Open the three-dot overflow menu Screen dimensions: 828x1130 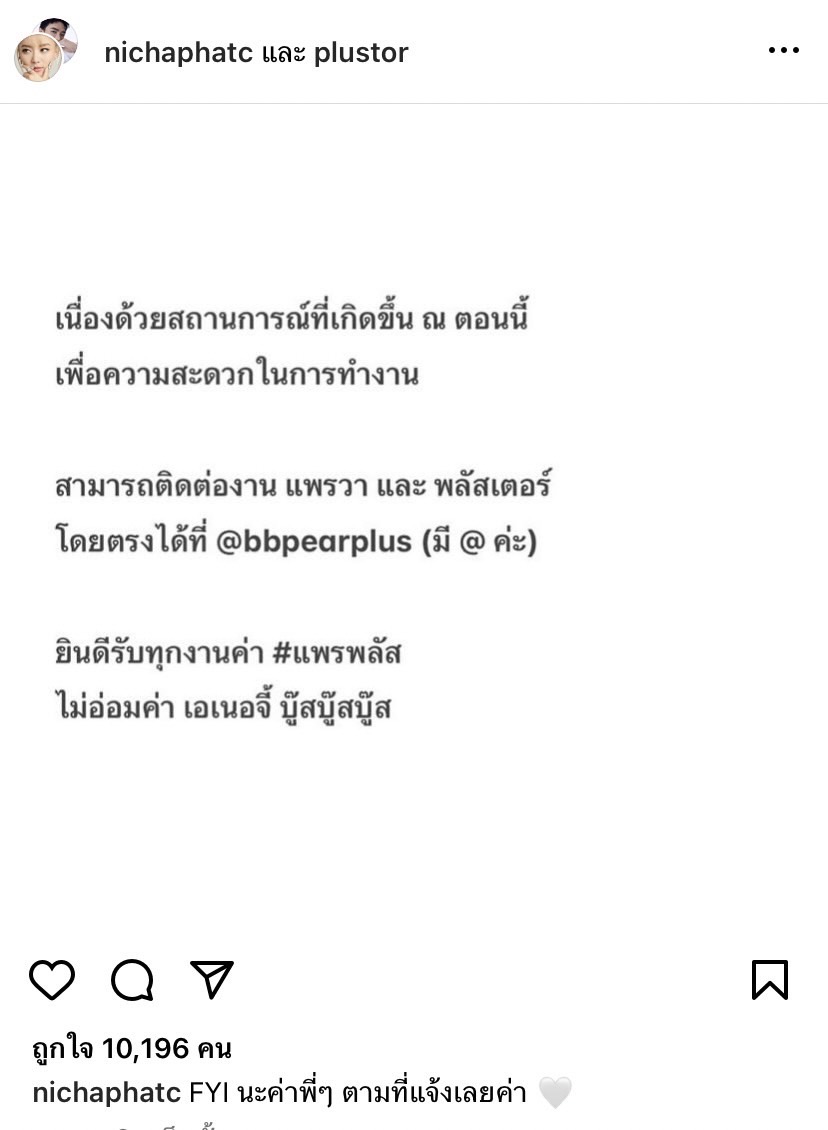click(x=783, y=51)
